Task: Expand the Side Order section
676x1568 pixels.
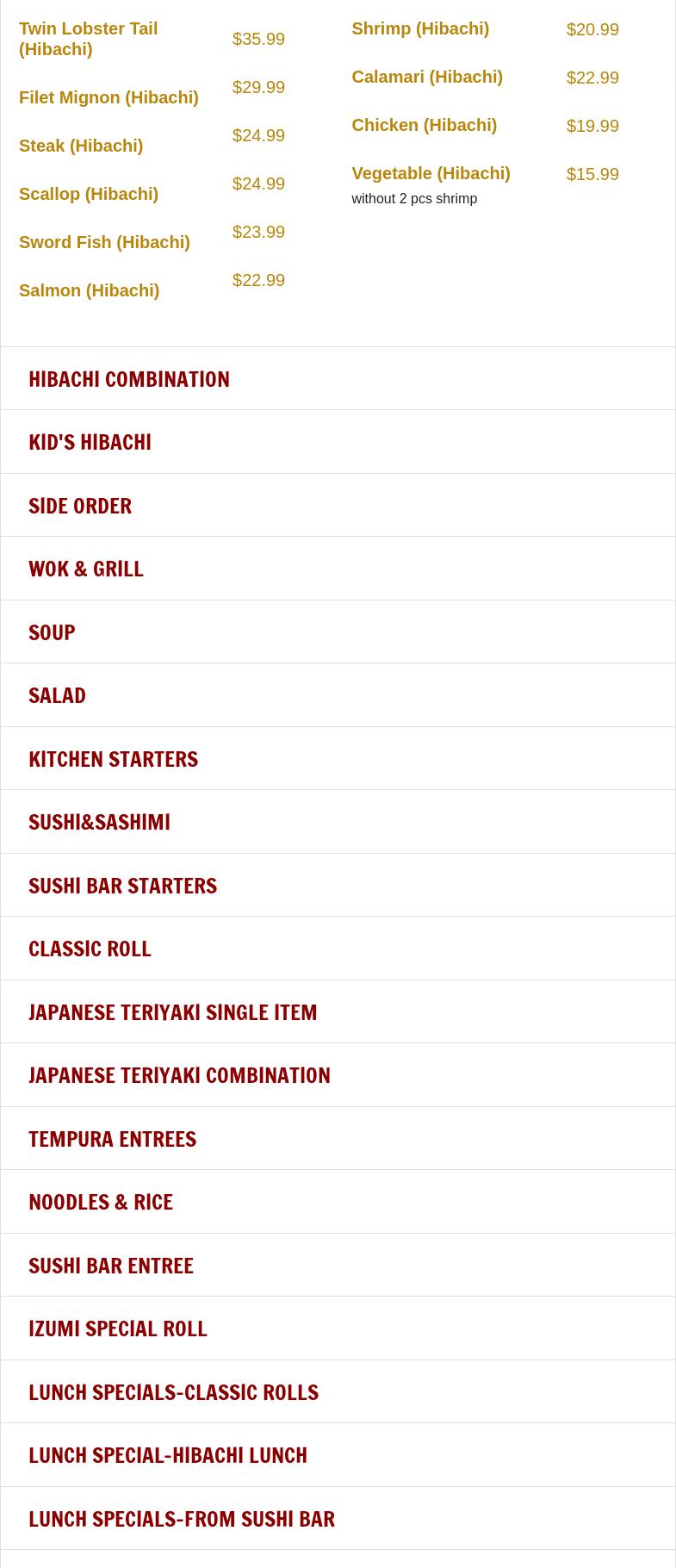Action: click(80, 506)
